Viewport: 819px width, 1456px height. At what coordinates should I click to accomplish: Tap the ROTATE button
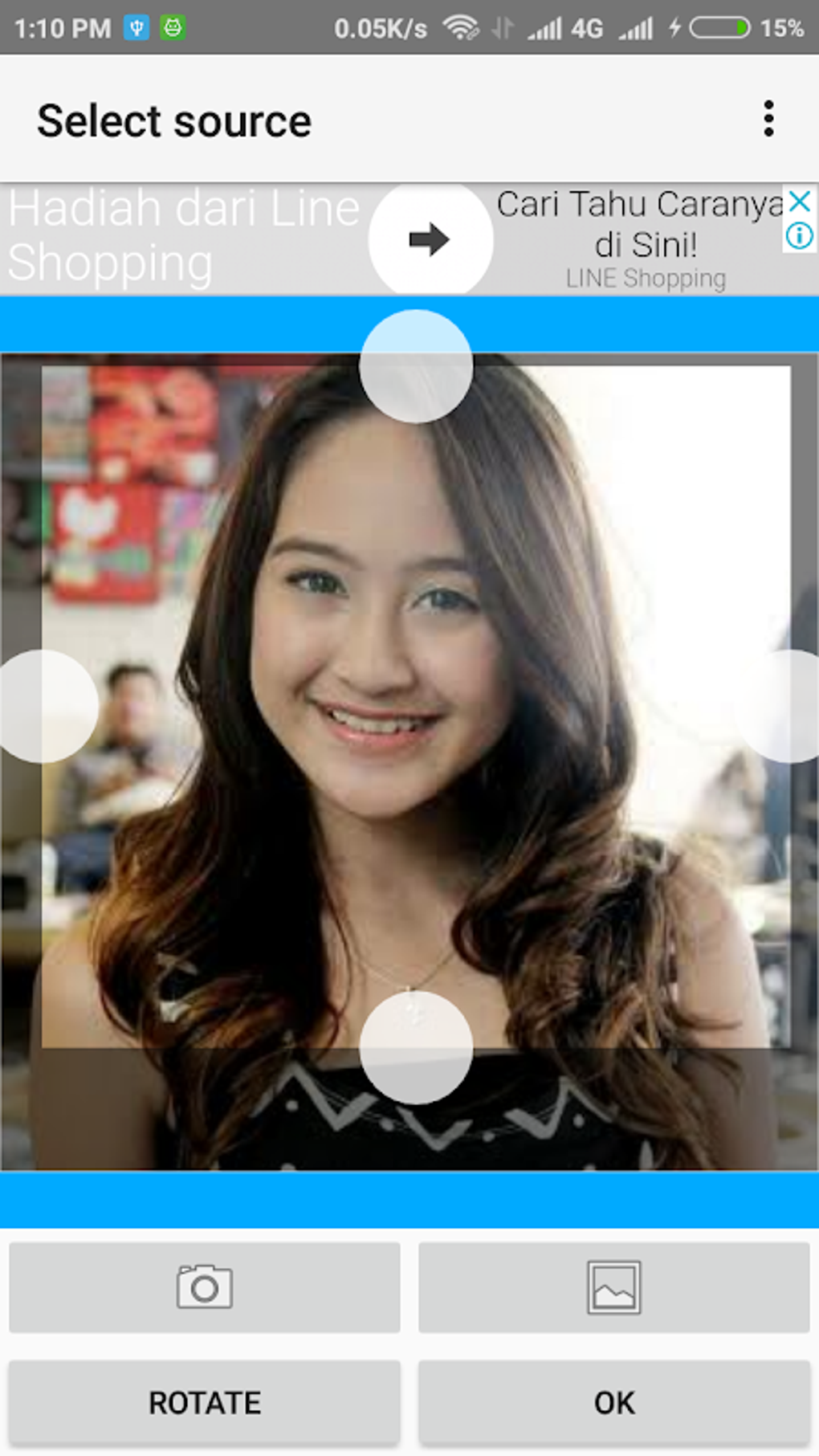[205, 1403]
